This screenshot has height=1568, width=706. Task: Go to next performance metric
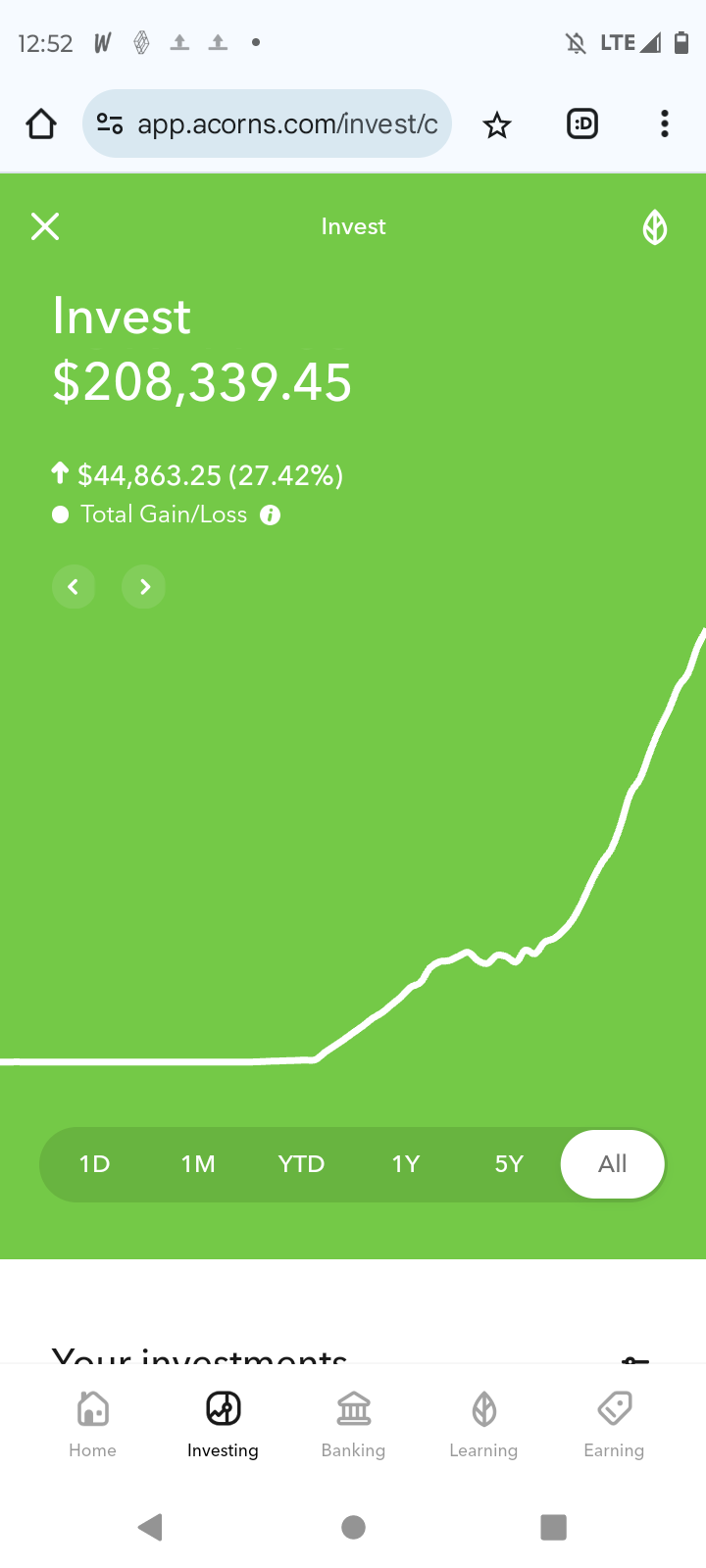coord(144,587)
